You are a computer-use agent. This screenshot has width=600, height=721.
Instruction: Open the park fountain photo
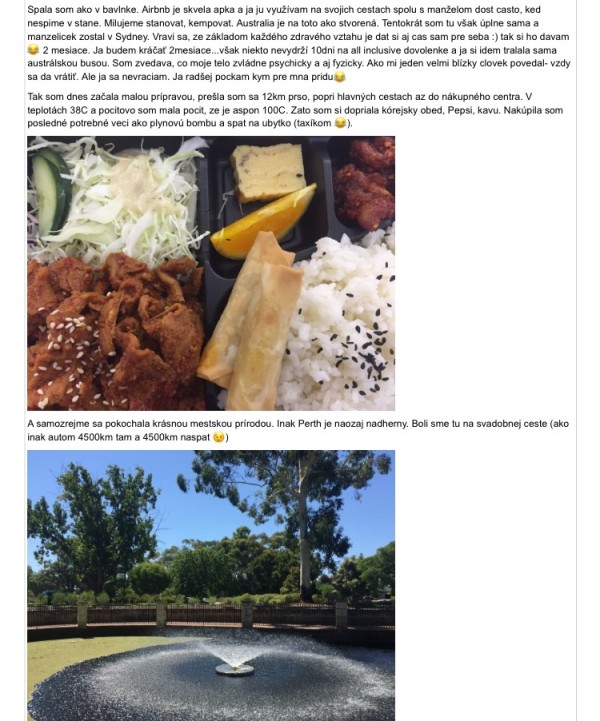211,584
